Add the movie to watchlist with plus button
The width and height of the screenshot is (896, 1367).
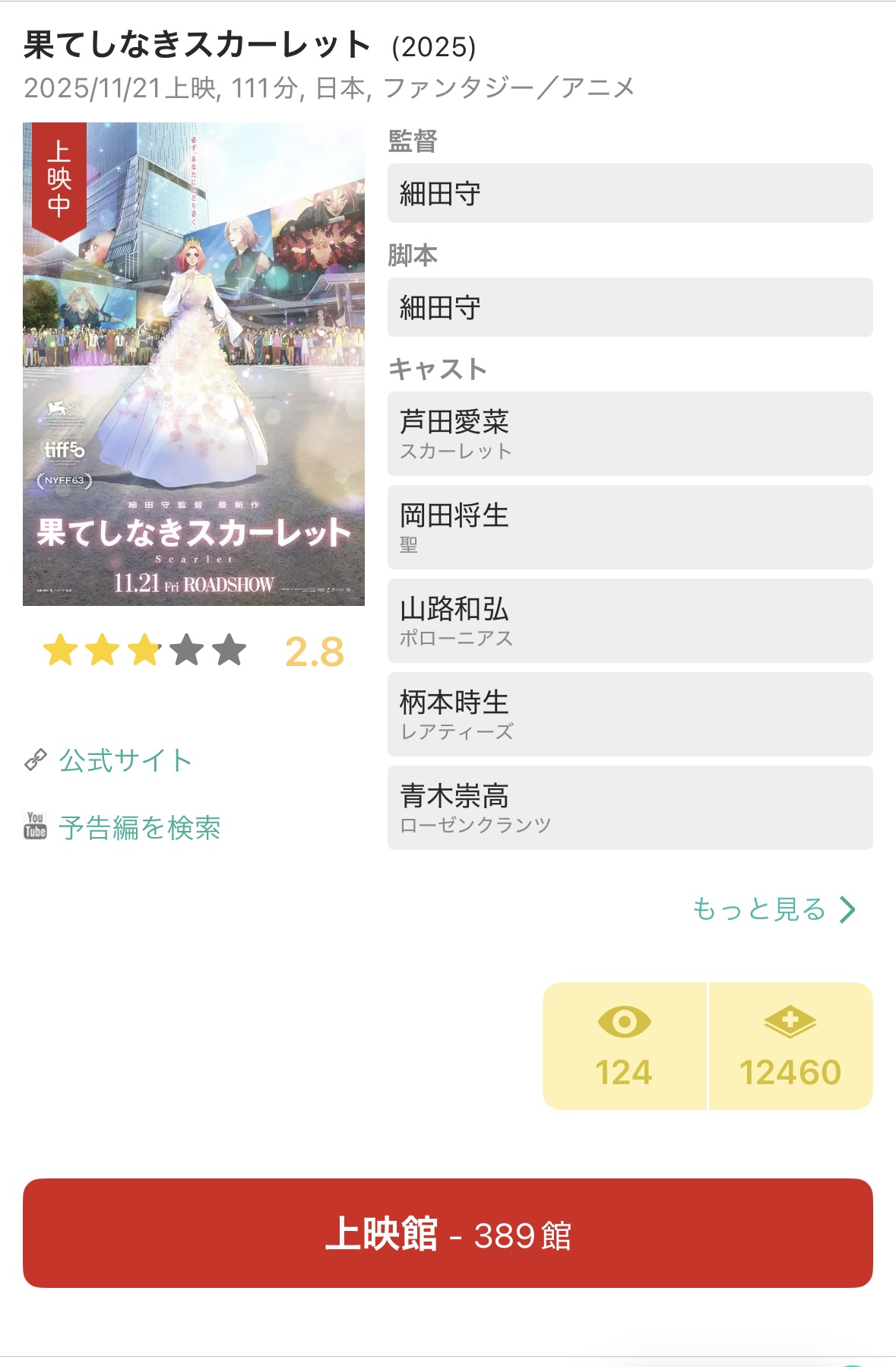click(790, 1045)
